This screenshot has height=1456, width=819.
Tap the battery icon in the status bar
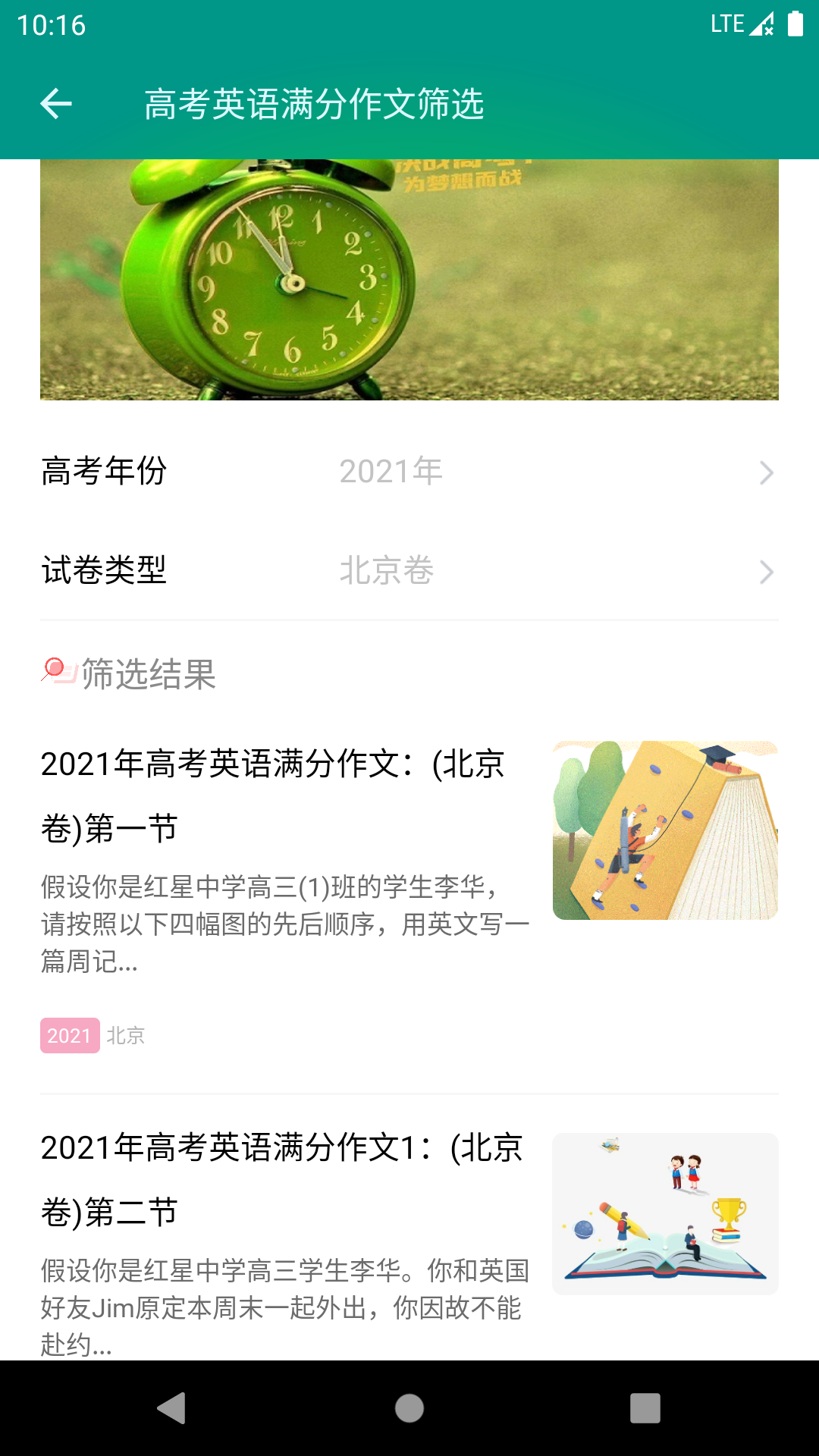click(x=794, y=24)
